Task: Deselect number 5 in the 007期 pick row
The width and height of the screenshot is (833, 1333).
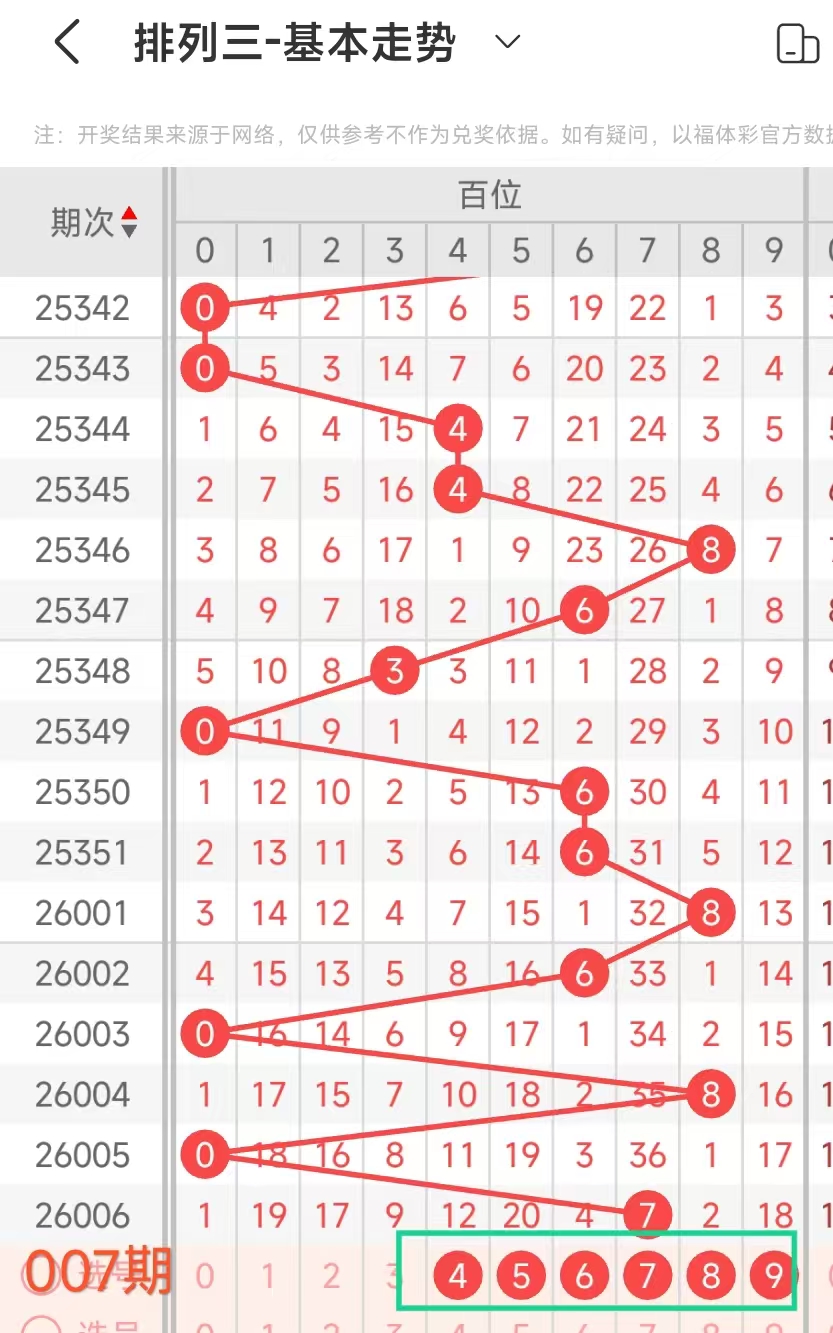Action: point(521,1276)
